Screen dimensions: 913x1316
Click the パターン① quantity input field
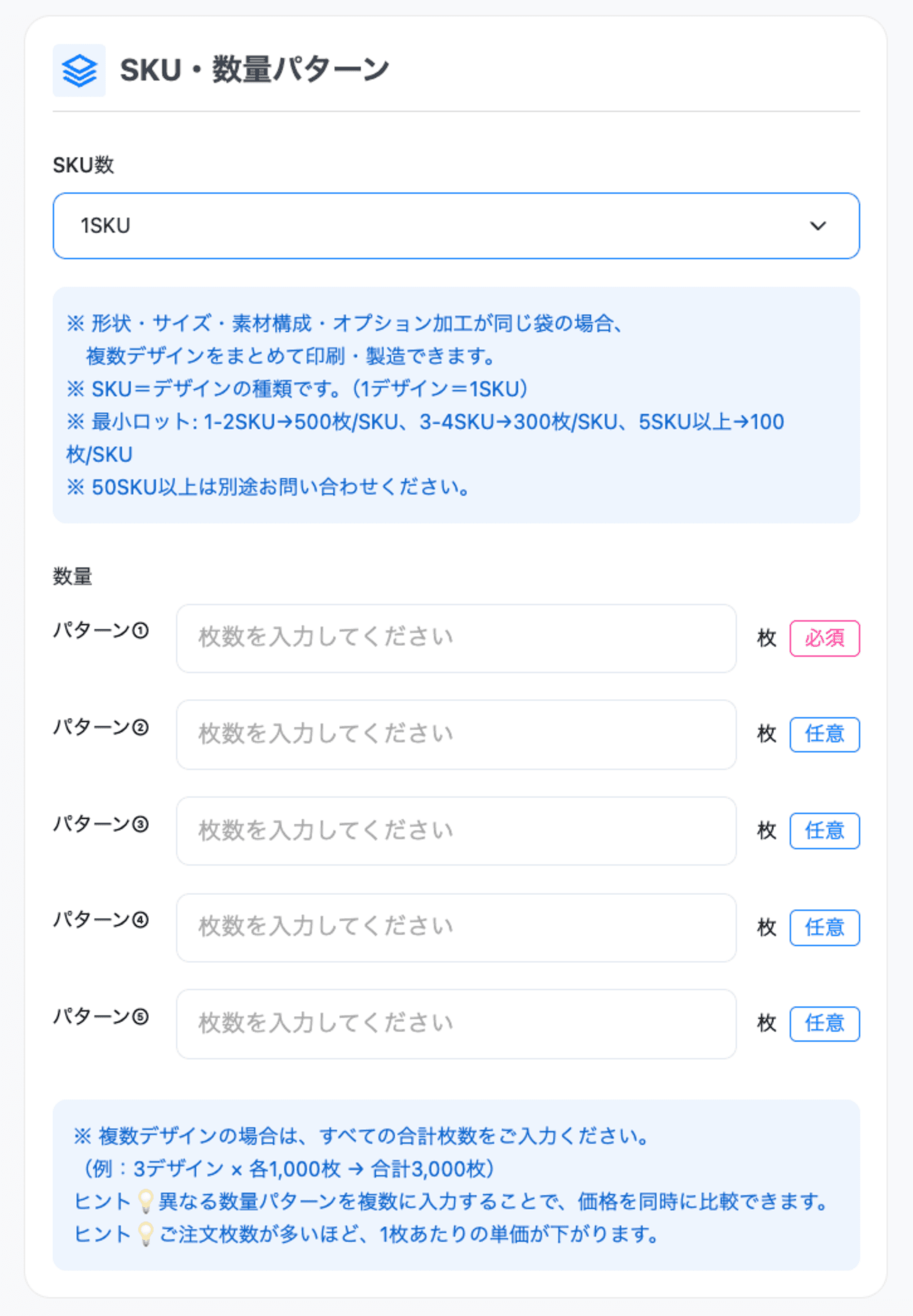pyautogui.click(x=456, y=637)
